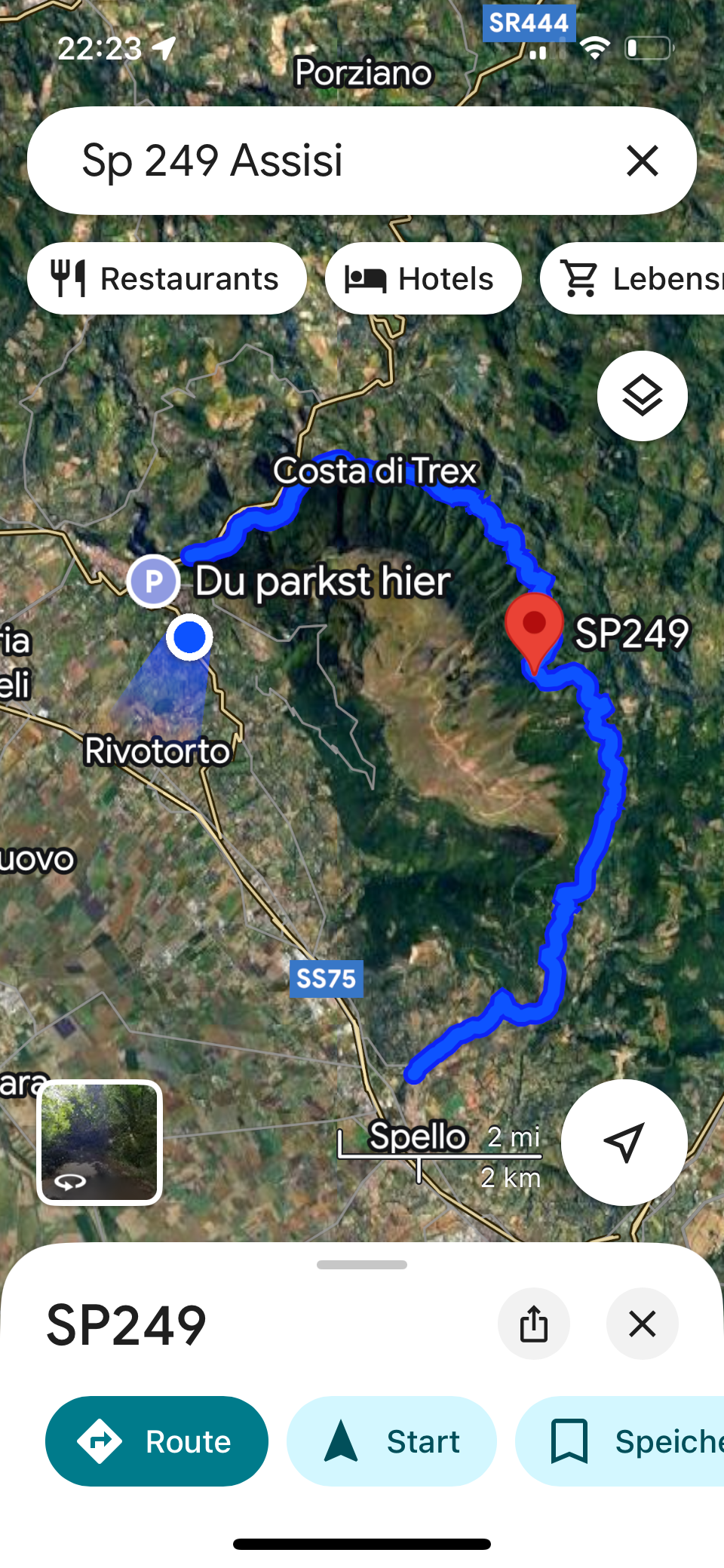Get directions with the Route button

click(157, 1441)
